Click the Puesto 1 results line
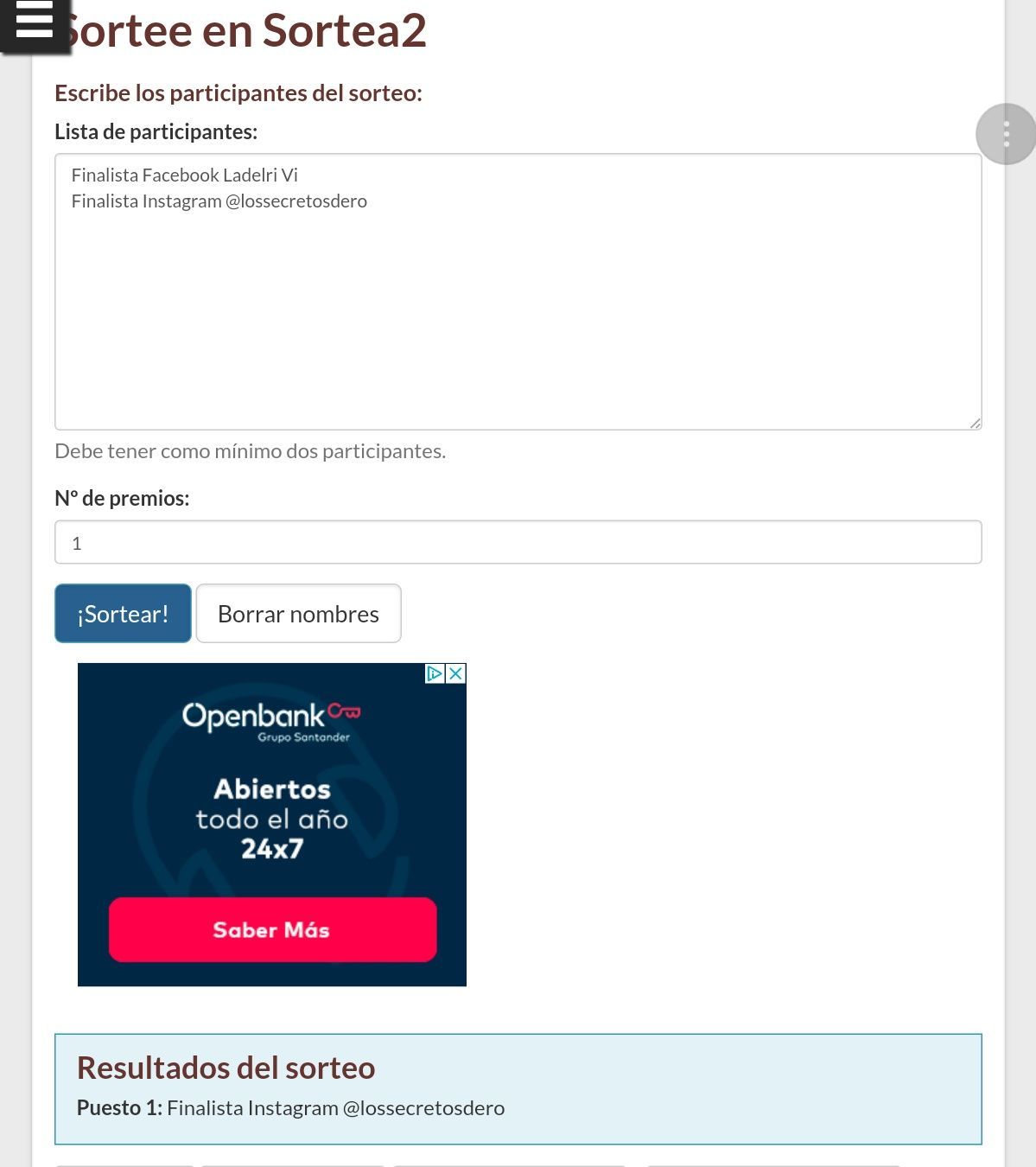Screen dimensions: 1036x1167 point(290,1107)
